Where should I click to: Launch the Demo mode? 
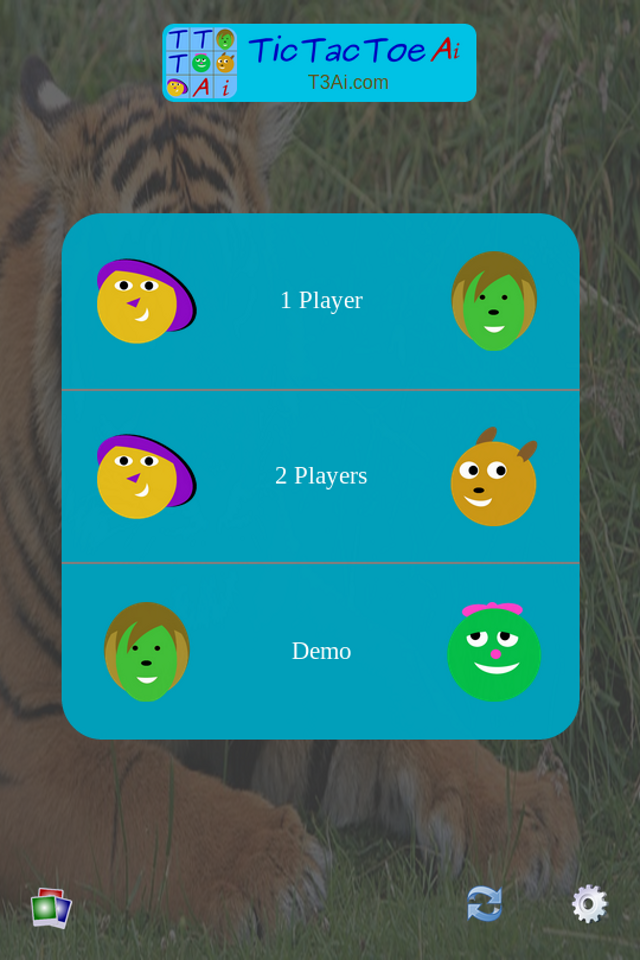coord(321,651)
